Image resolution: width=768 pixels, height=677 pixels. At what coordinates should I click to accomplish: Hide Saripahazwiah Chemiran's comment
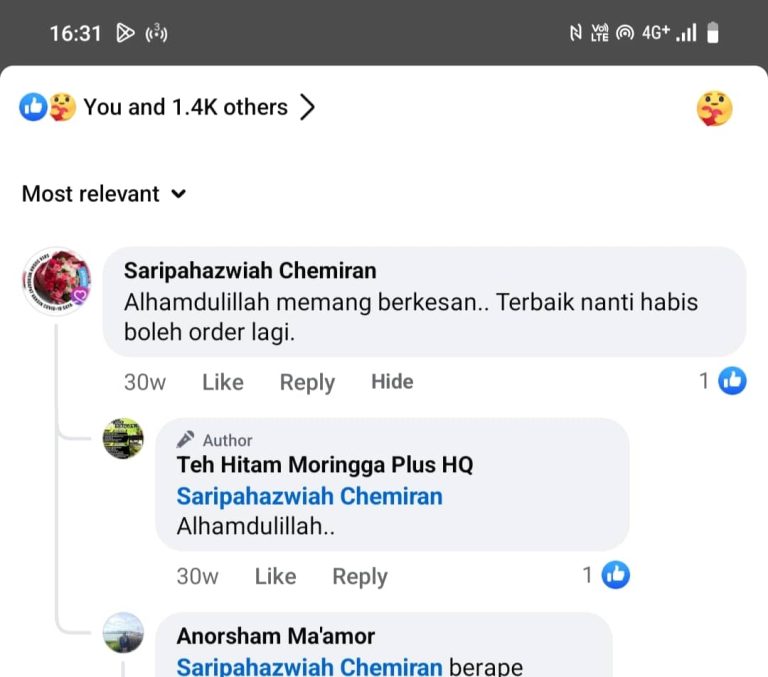point(392,381)
